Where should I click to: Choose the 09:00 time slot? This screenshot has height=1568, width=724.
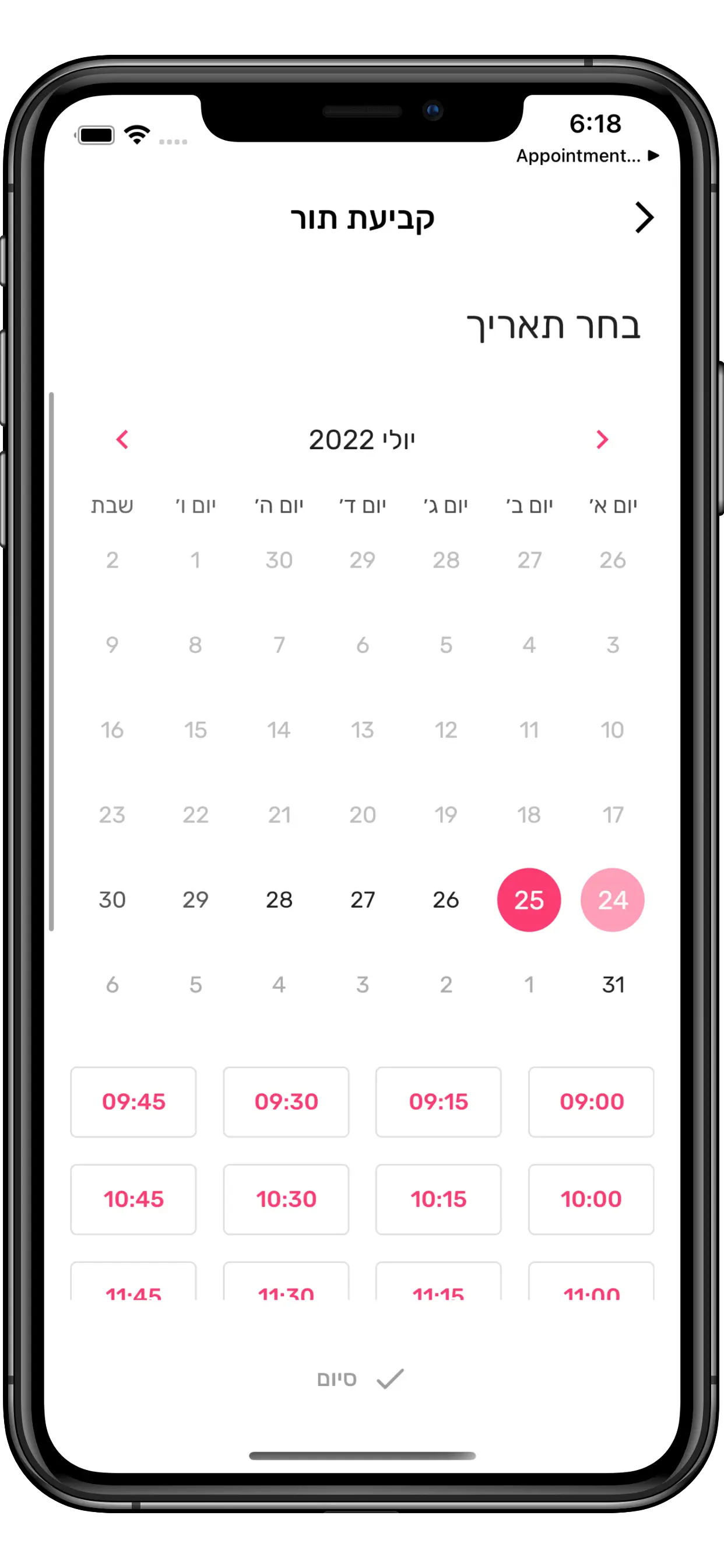[591, 1102]
